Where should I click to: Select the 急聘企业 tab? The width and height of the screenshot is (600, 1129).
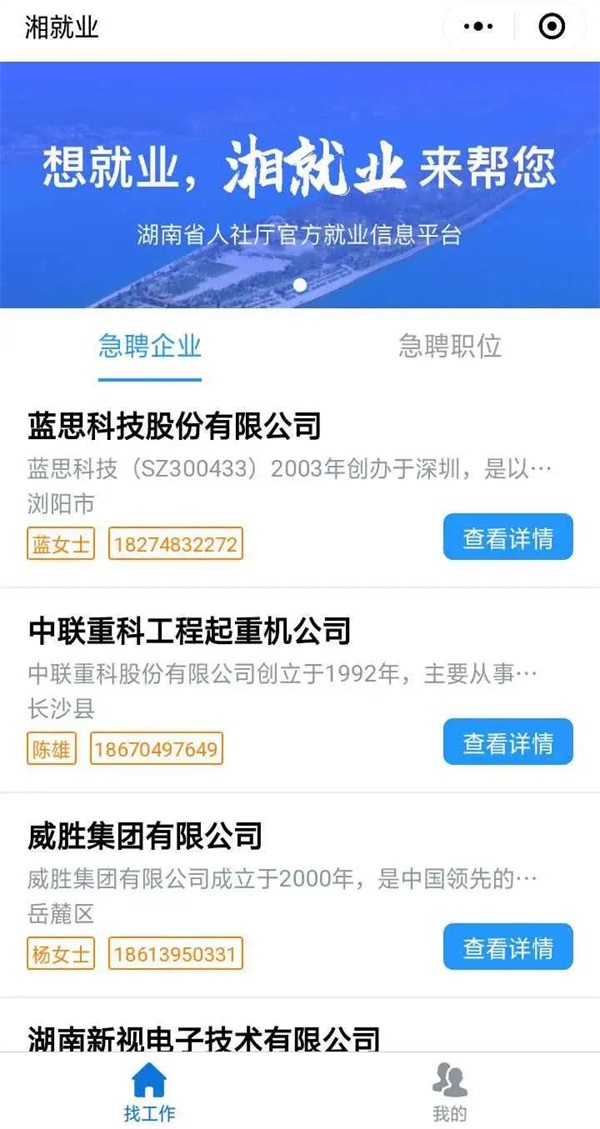(150, 347)
